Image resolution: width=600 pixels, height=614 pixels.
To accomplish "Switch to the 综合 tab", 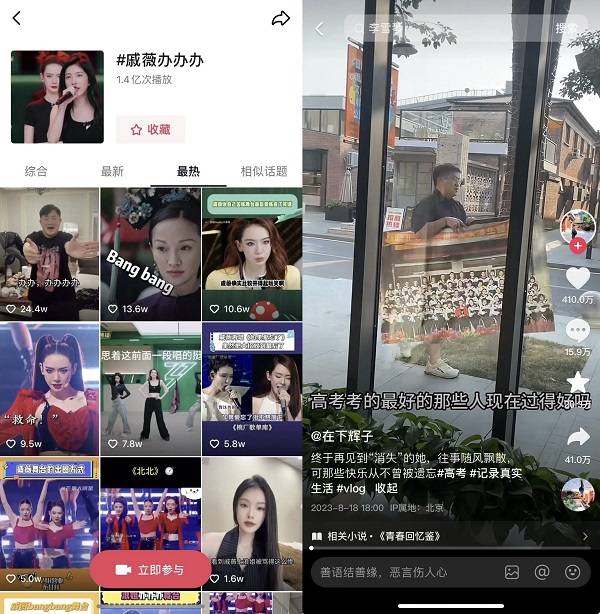I will [35, 171].
